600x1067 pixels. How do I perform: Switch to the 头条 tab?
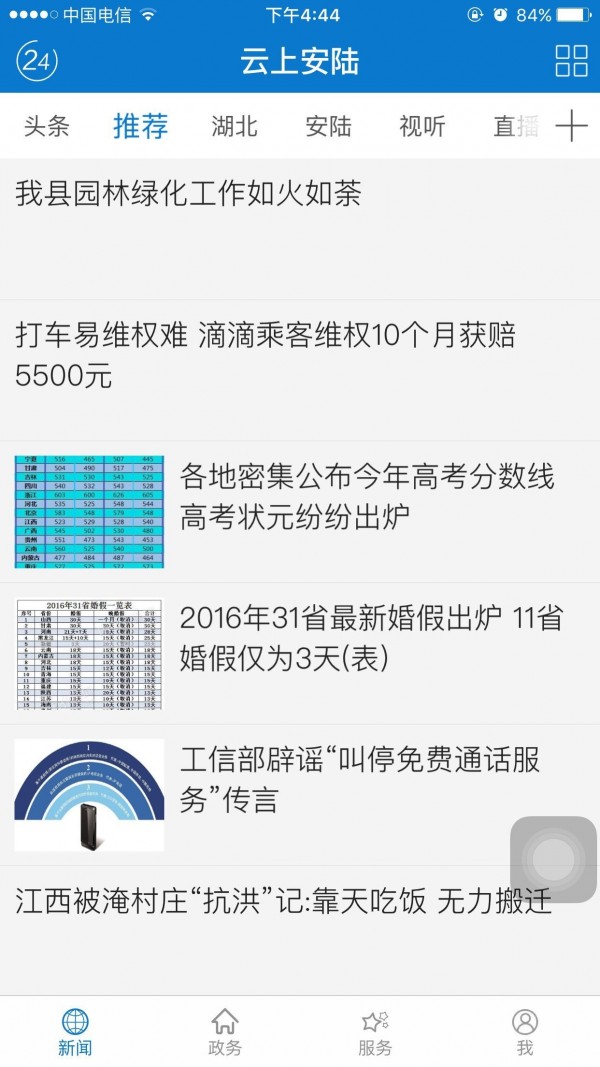pyautogui.click(x=47, y=127)
